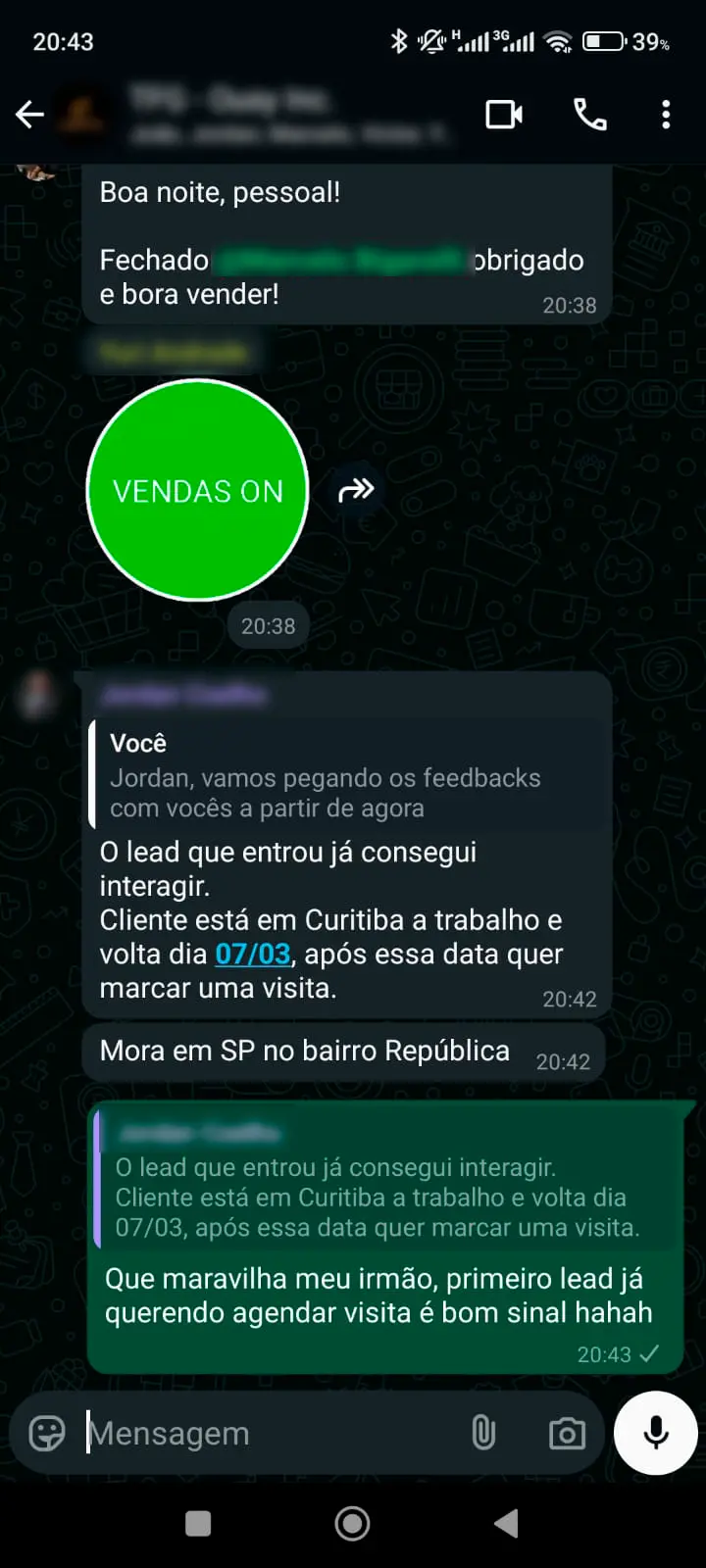The height and width of the screenshot is (1568, 706).
Task: Start a voice call with the group
Action: (x=589, y=115)
